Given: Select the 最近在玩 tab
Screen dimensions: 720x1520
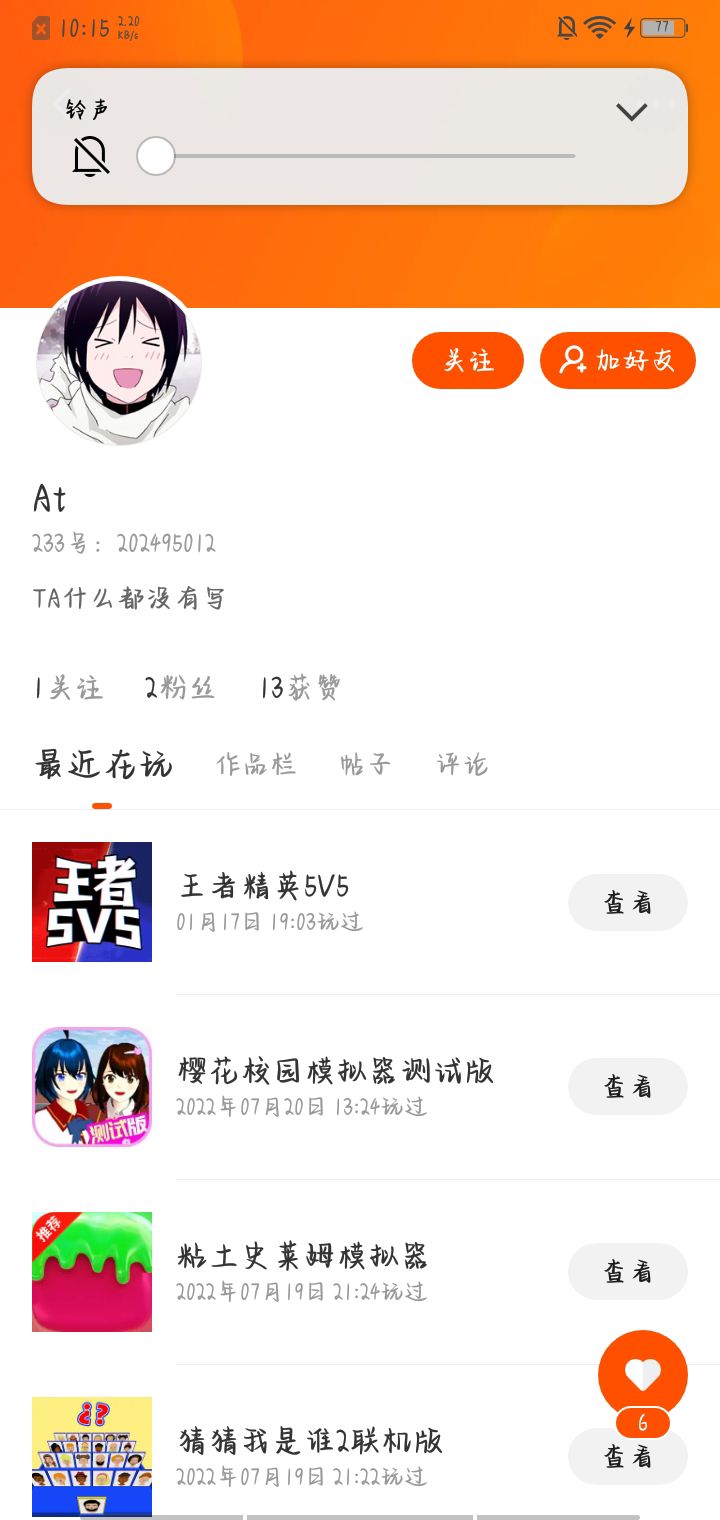Looking at the screenshot, I should coord(103,765).
